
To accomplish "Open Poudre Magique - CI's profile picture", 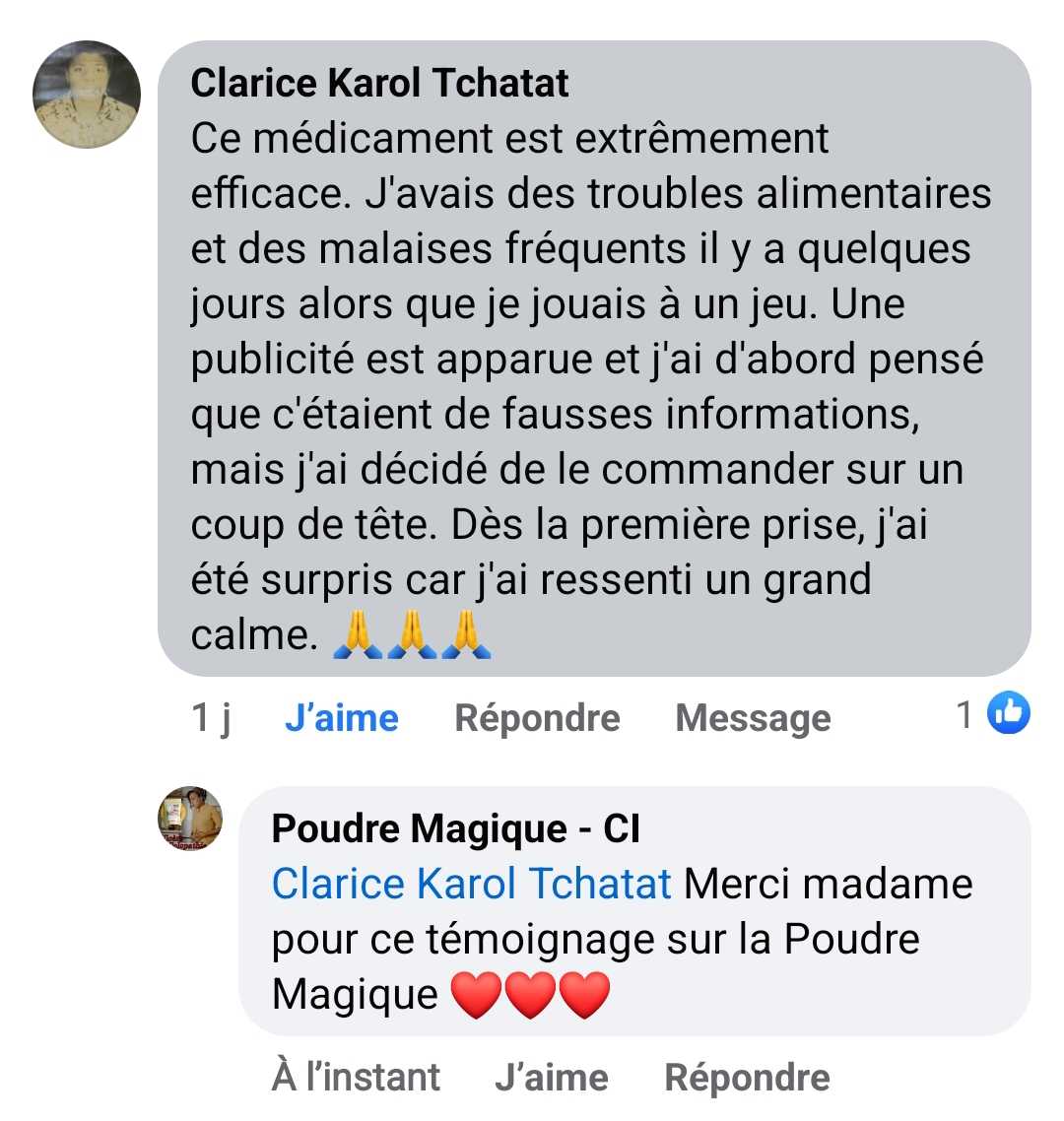I will point(191,819).
